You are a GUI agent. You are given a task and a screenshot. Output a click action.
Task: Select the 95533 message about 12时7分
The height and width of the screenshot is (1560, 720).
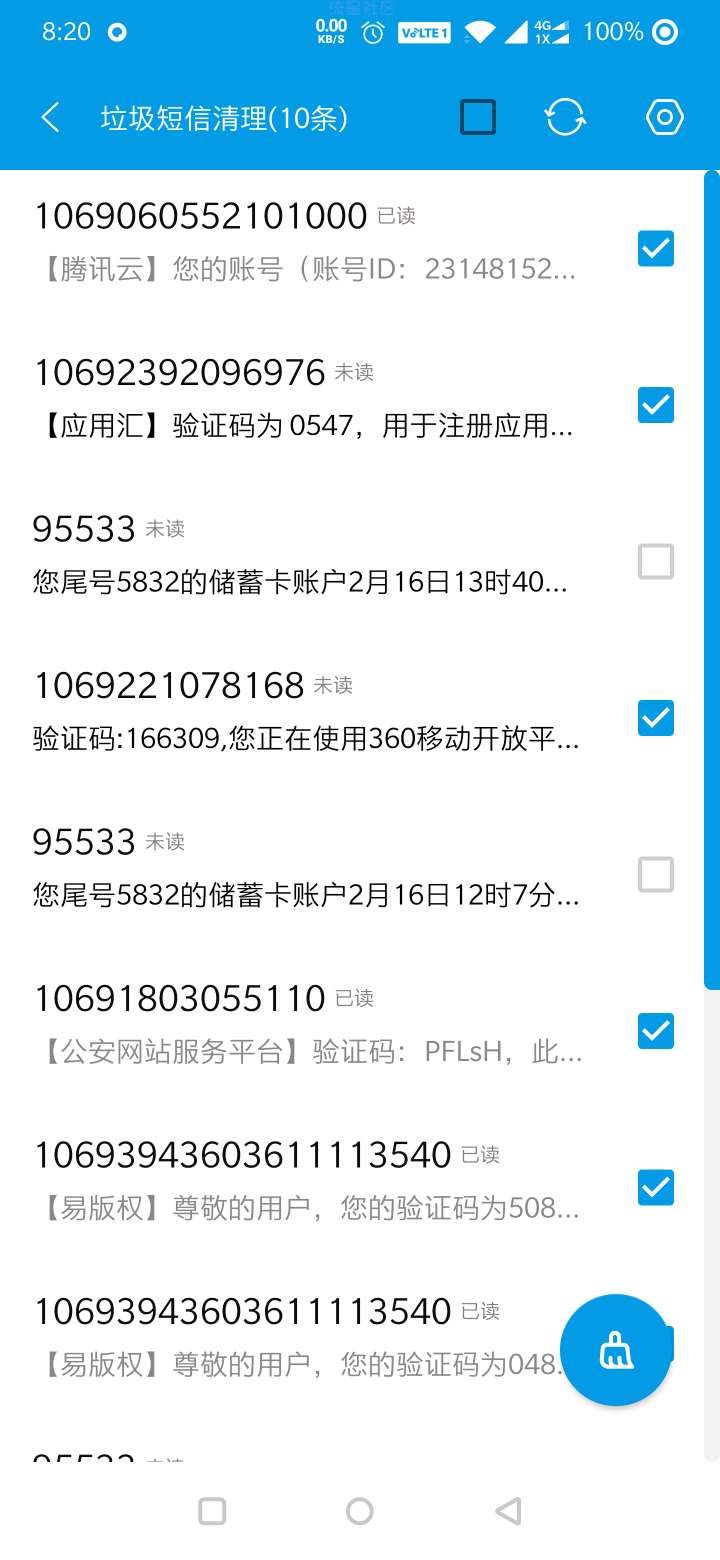click(656, 875)
